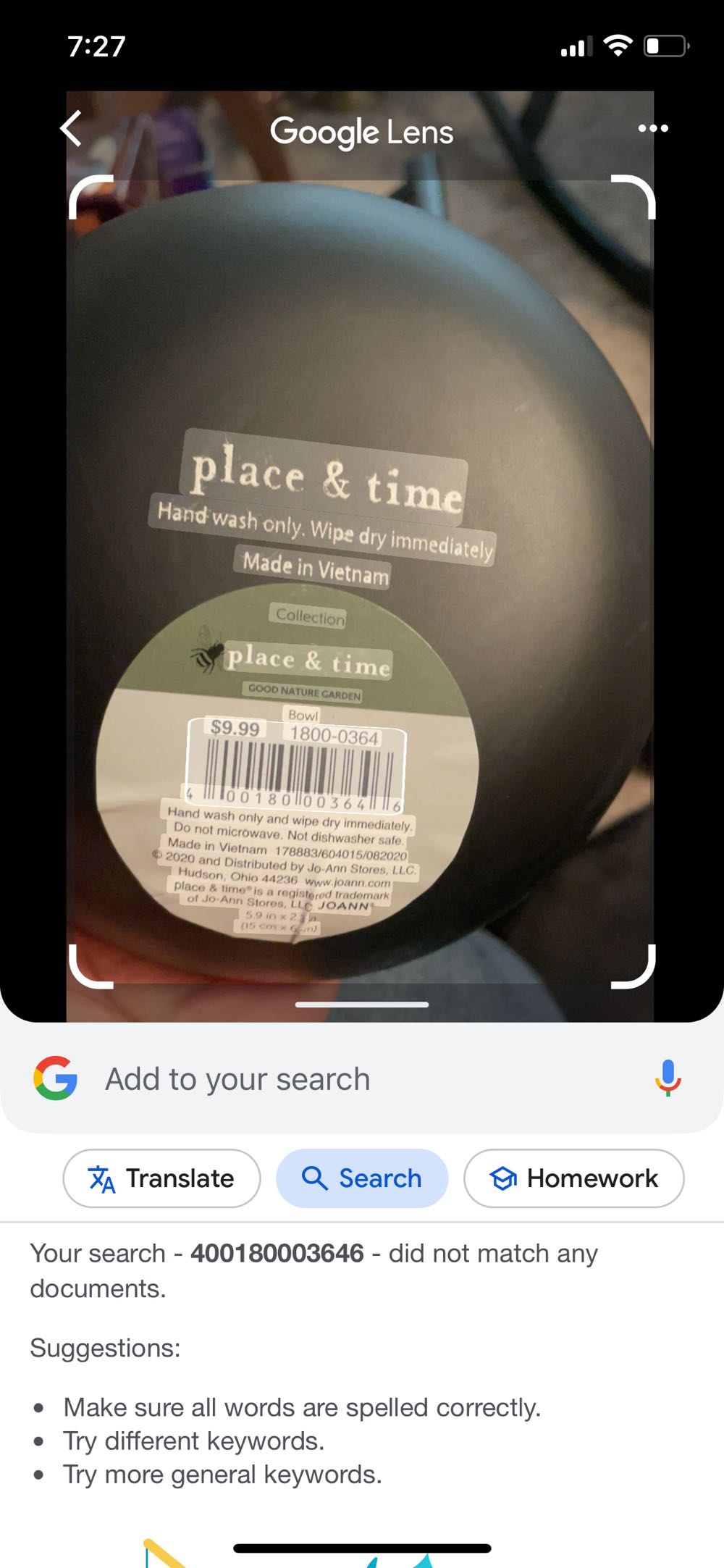Switch to Translate mode
The height and width of the screenshot is (1568, 724).
(x=161, y=1178)
